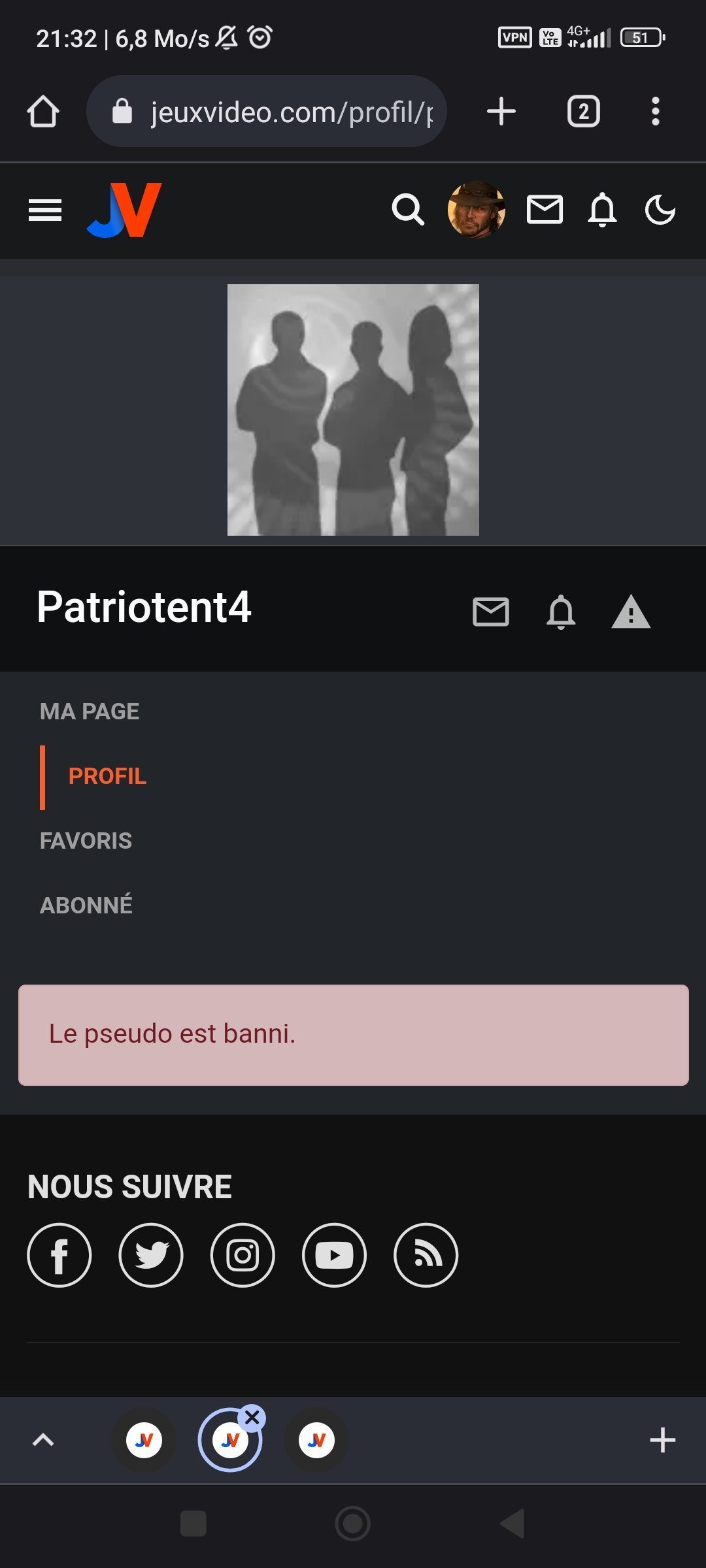Tap the jeuxvideo.com address bar

click(x=267, y=111)
